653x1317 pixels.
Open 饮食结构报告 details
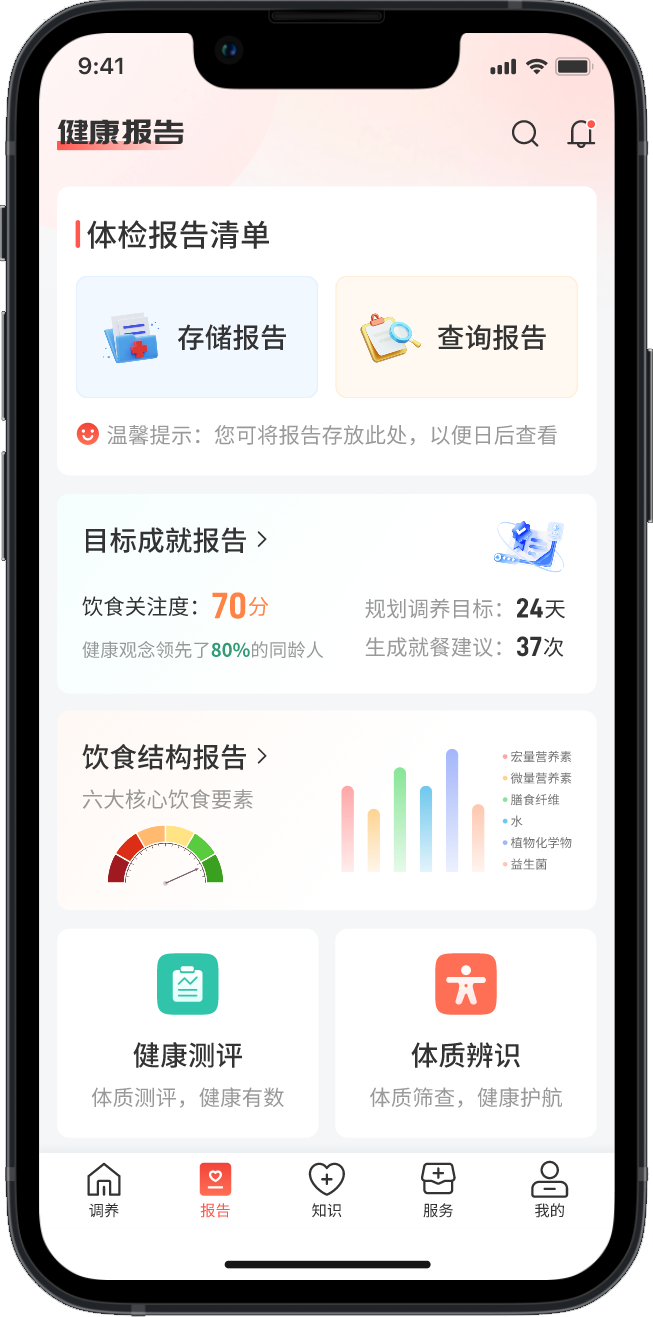[x=176, y=757]
